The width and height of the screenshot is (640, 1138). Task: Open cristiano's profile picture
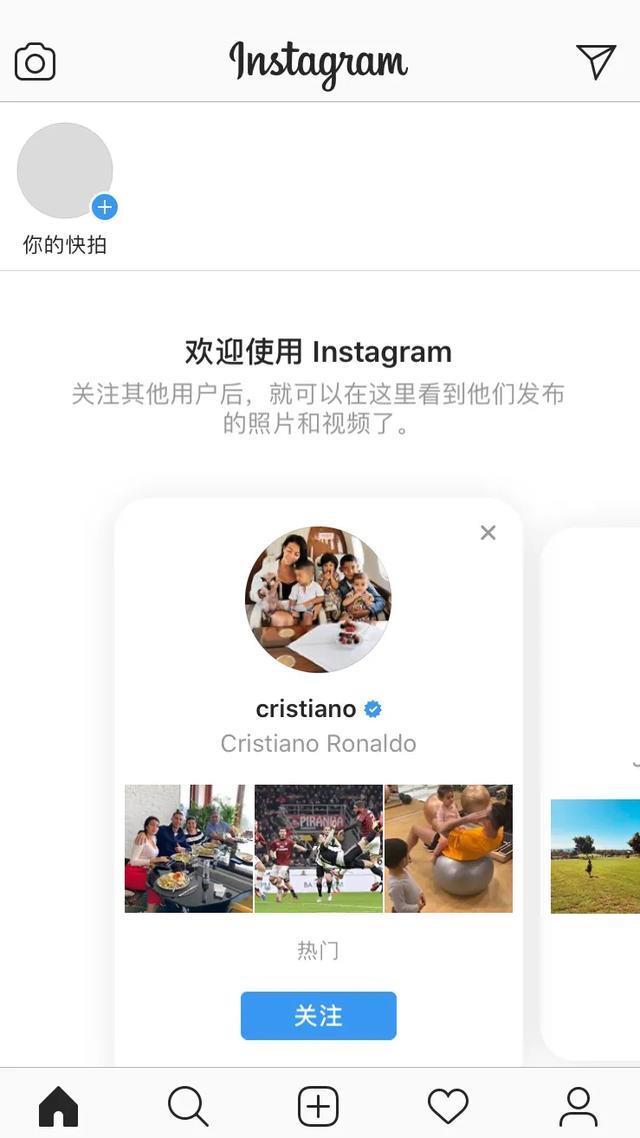click(318, 599)
